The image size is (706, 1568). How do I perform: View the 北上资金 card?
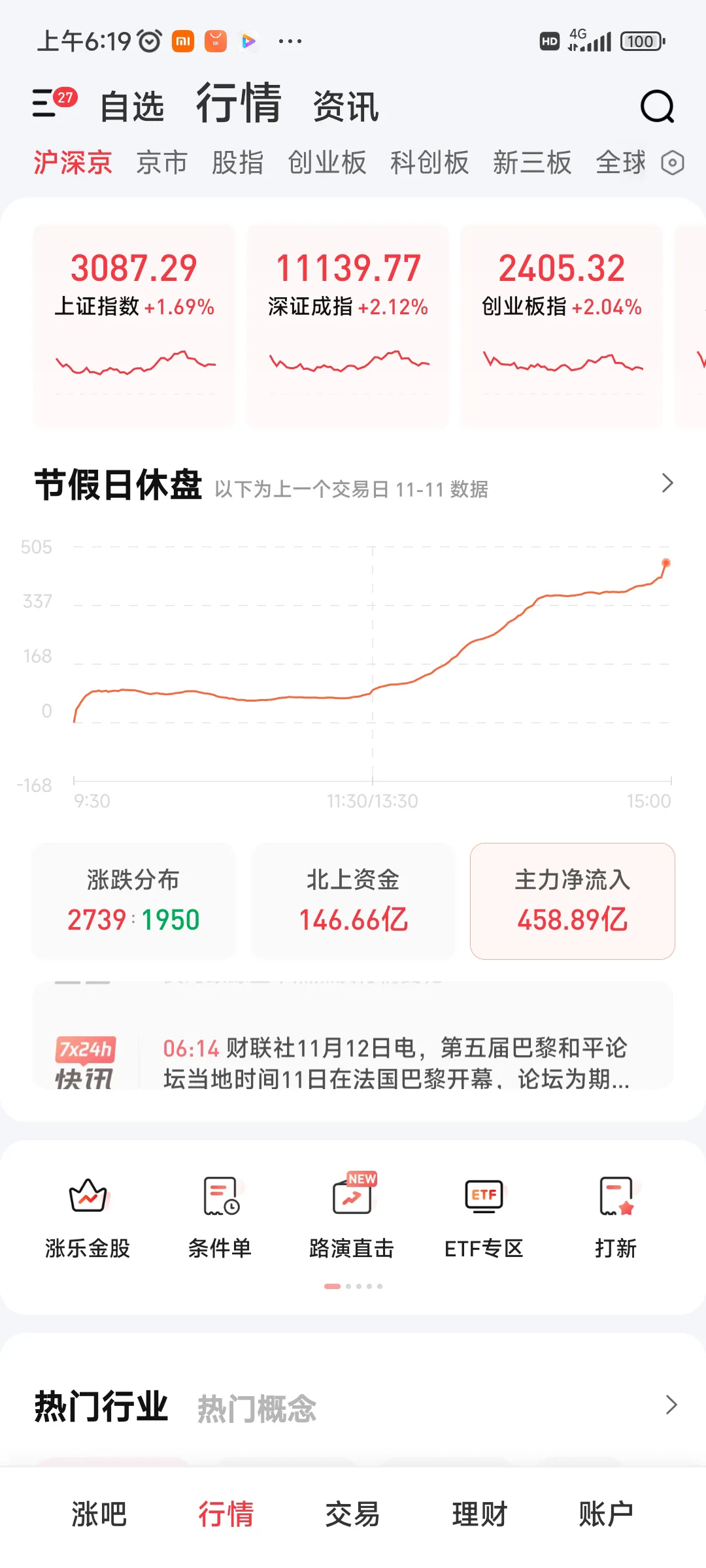pos(353,901)
